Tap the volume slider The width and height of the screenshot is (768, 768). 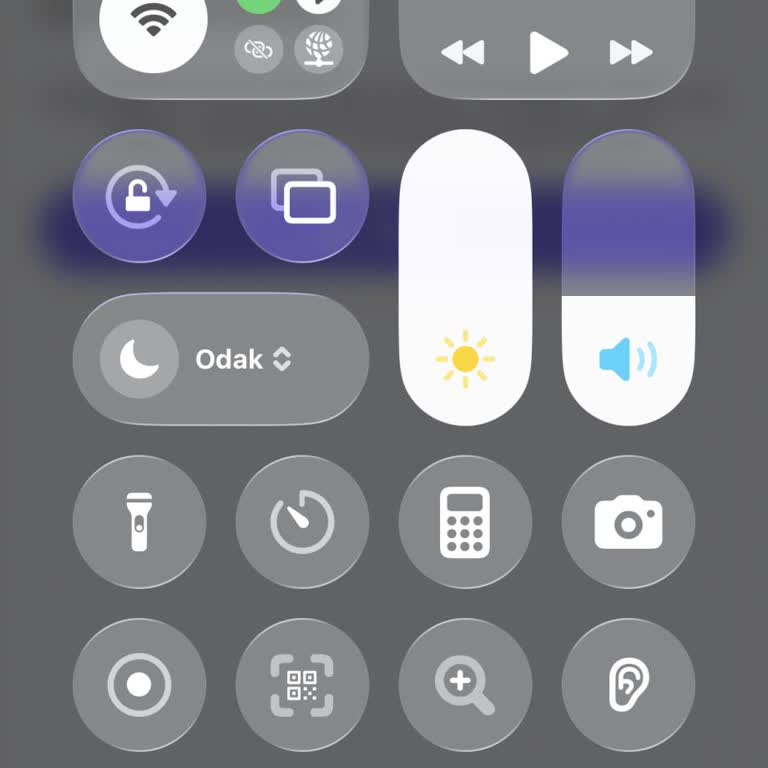click(x=628, y=278)
